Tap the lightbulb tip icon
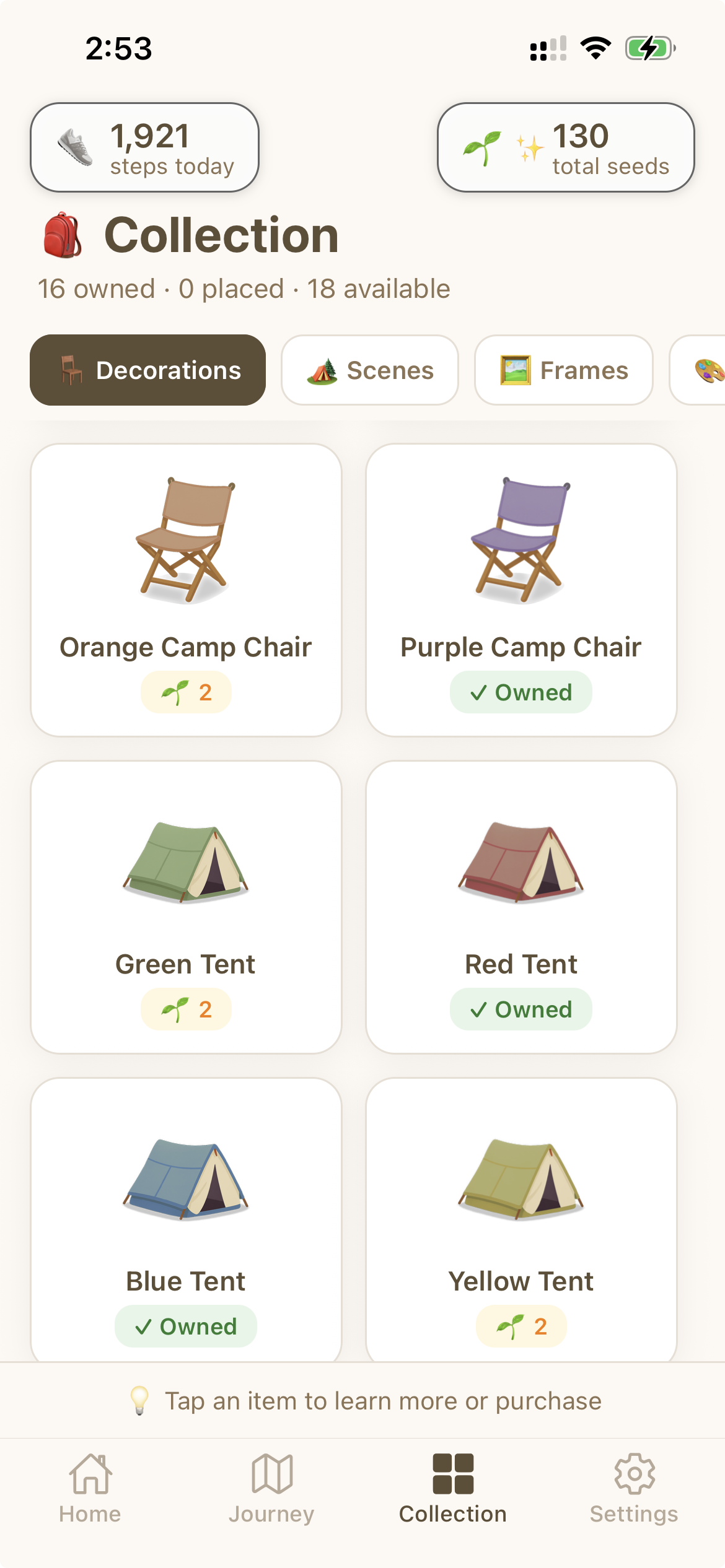This screenshot has width=725, height=1568. 141,1400
